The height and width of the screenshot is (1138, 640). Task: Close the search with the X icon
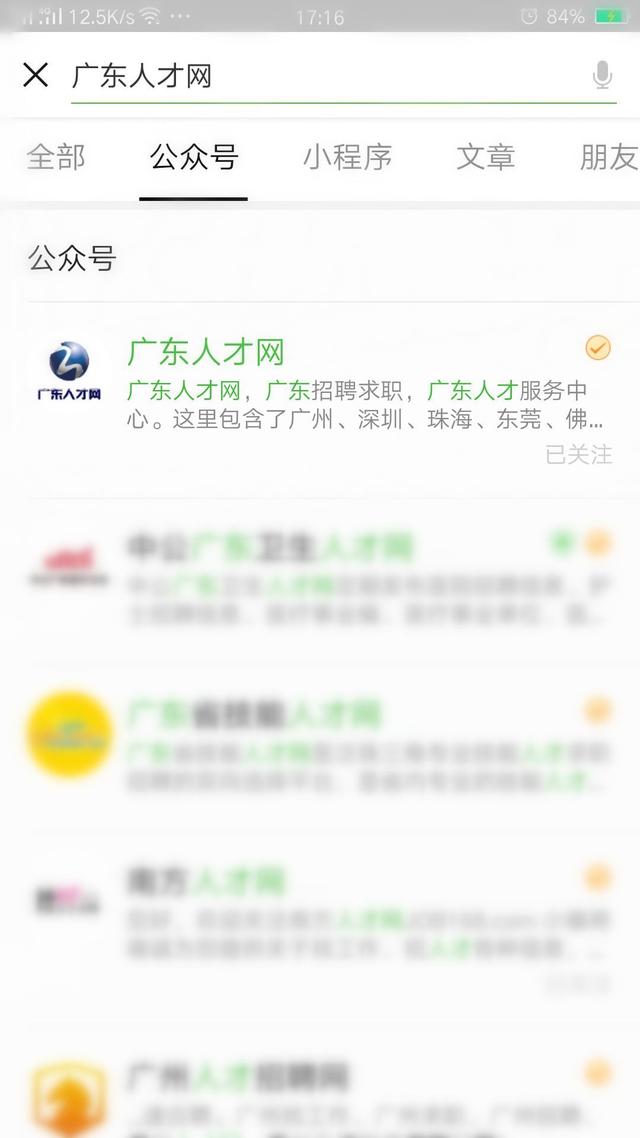click(36, 75)
